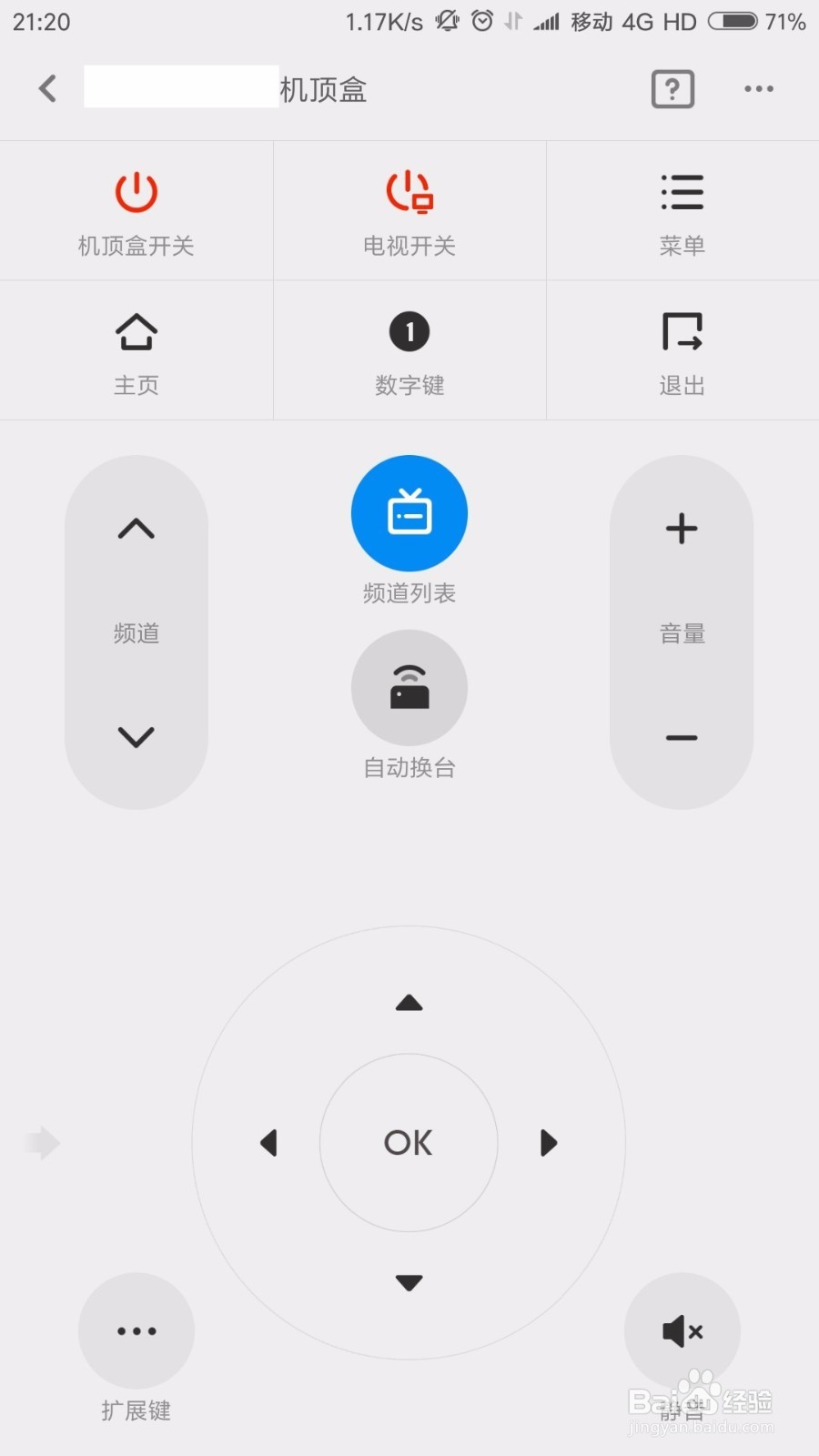Viewport: 819px width, 1456px height.
Task: Increase volume with the plus button
Action: coord(682,529)
